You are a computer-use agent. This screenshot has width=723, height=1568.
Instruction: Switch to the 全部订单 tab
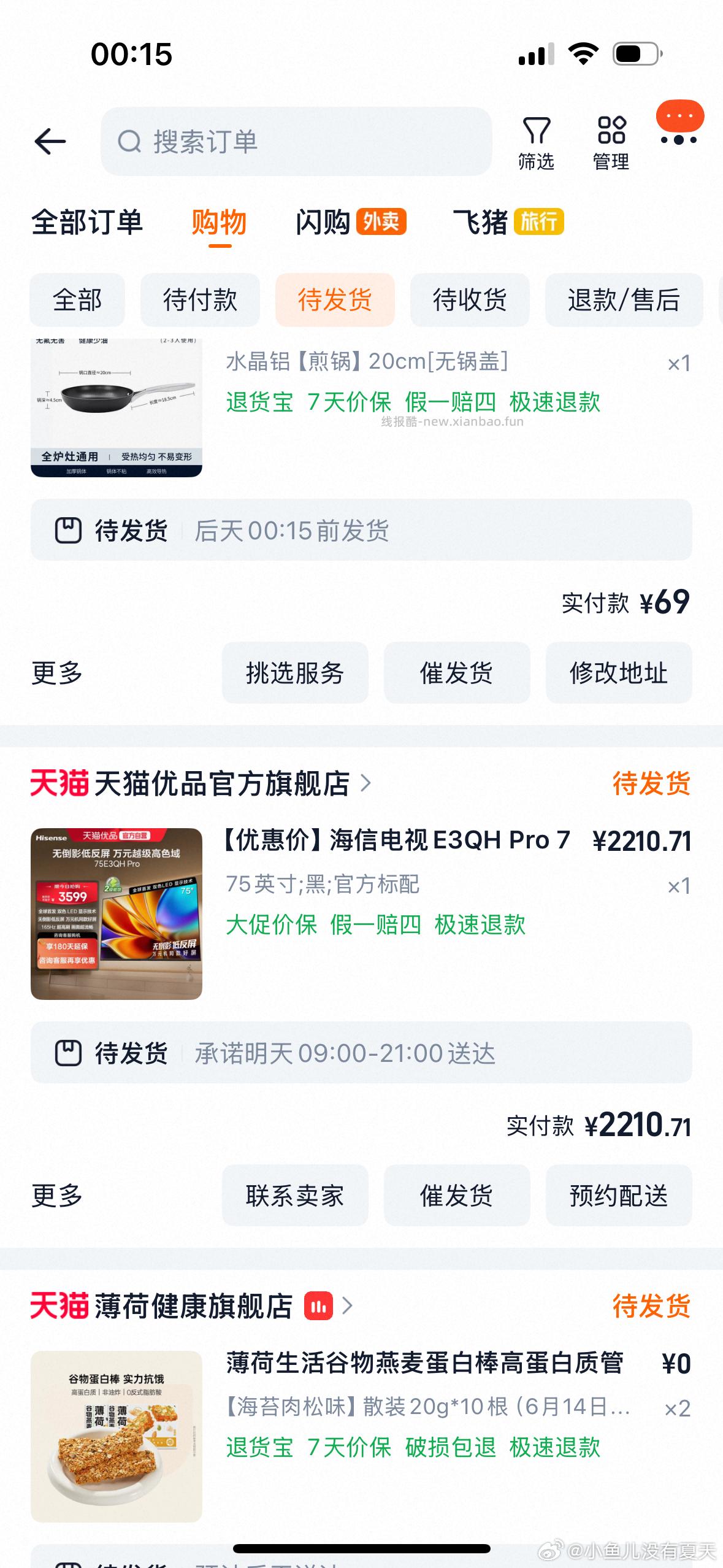click(x=88, y=223)
